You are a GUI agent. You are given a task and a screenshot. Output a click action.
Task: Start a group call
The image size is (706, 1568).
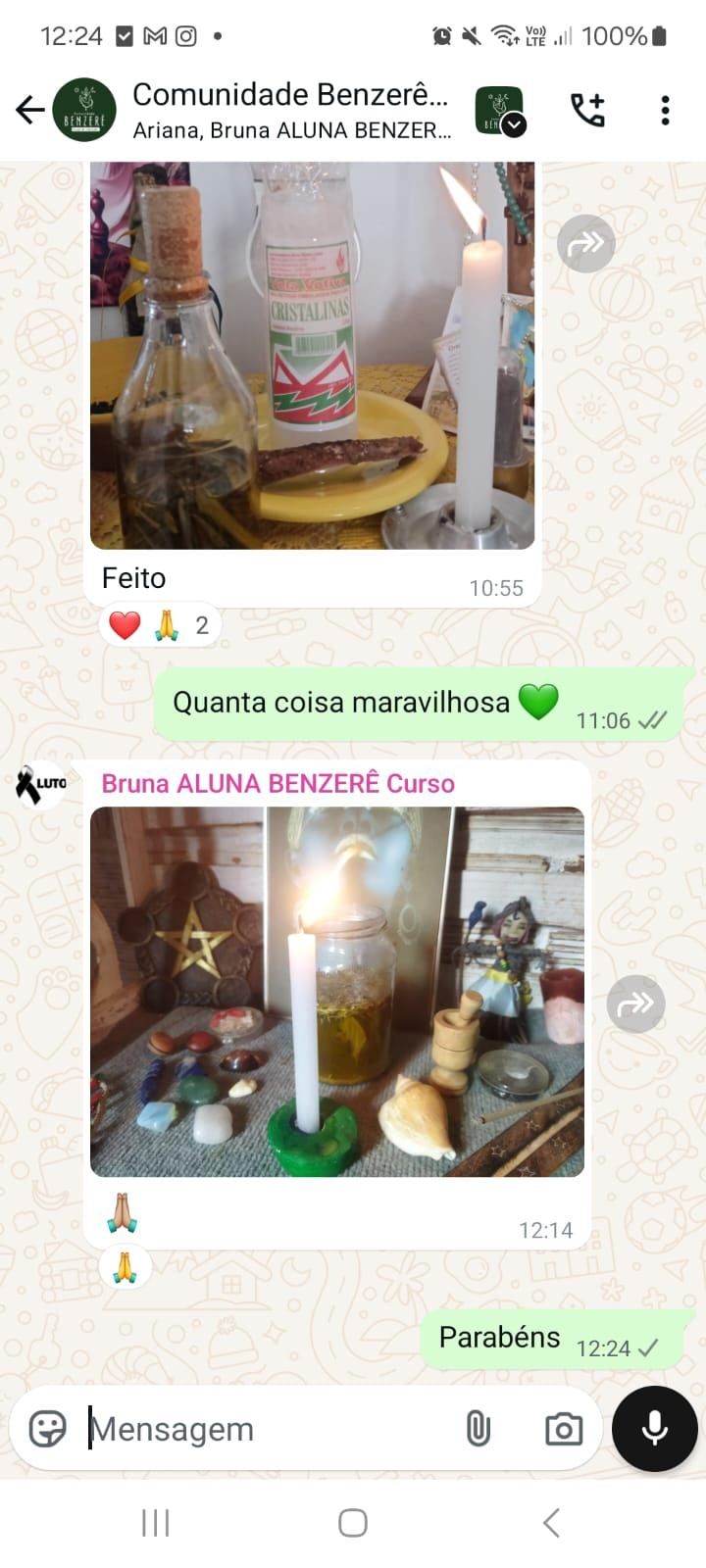[587, 110]
